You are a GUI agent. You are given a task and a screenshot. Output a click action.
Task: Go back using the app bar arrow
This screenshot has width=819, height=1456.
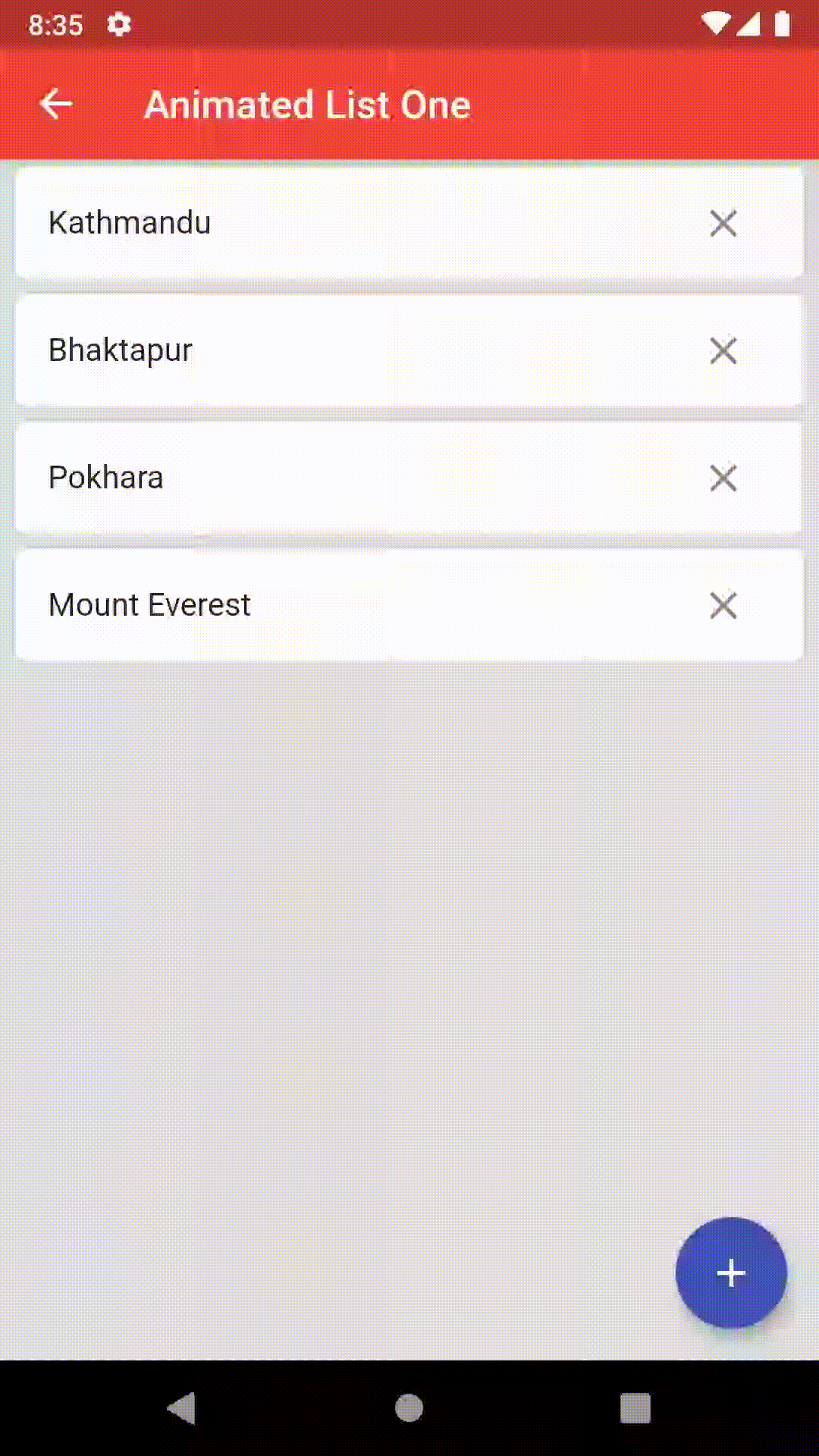(x=56, y=105)
